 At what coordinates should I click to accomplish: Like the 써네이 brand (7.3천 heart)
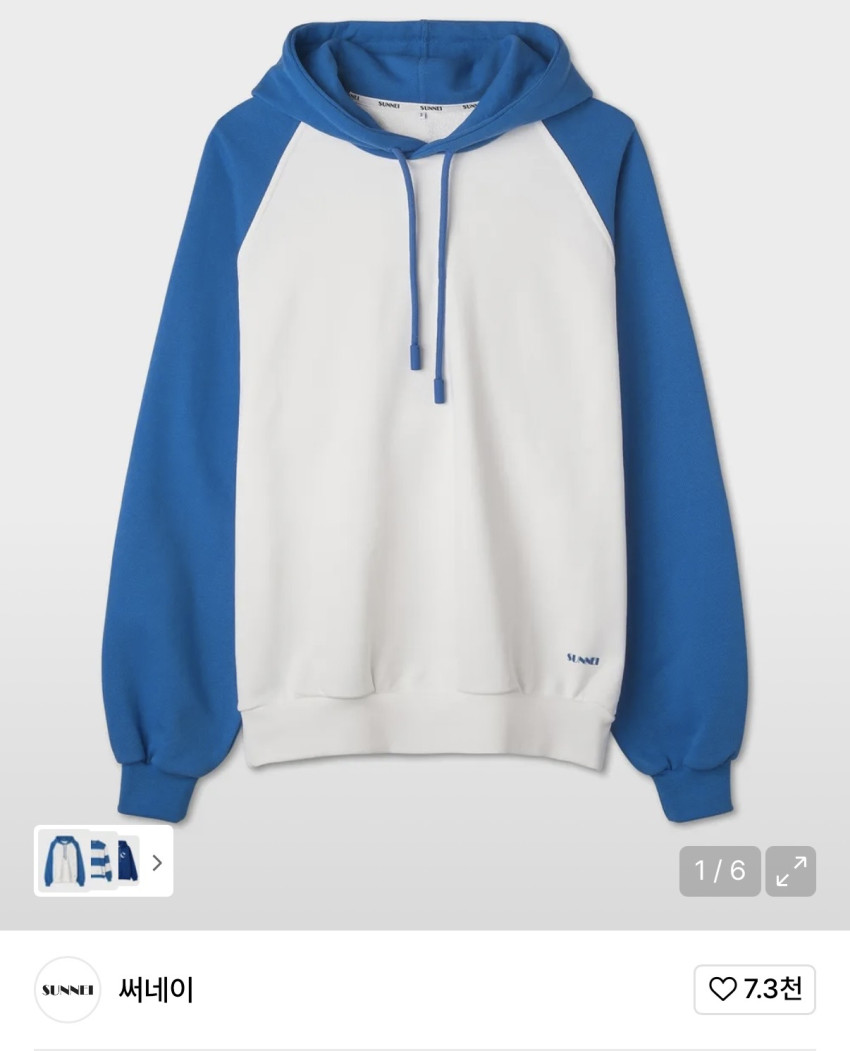pyautogui.click(x=755, y=989)
